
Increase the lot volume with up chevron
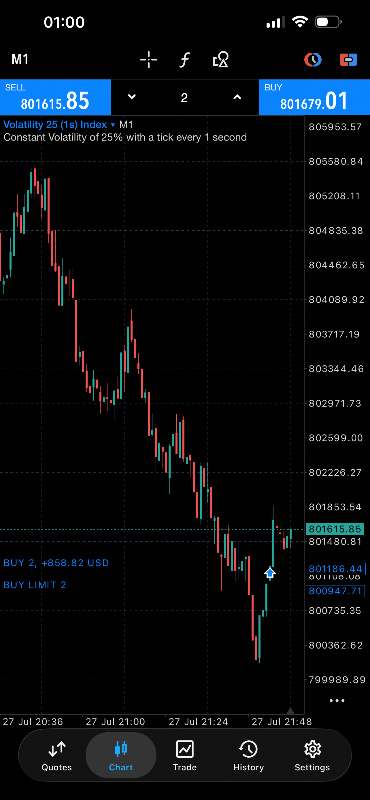pos(237,97)
